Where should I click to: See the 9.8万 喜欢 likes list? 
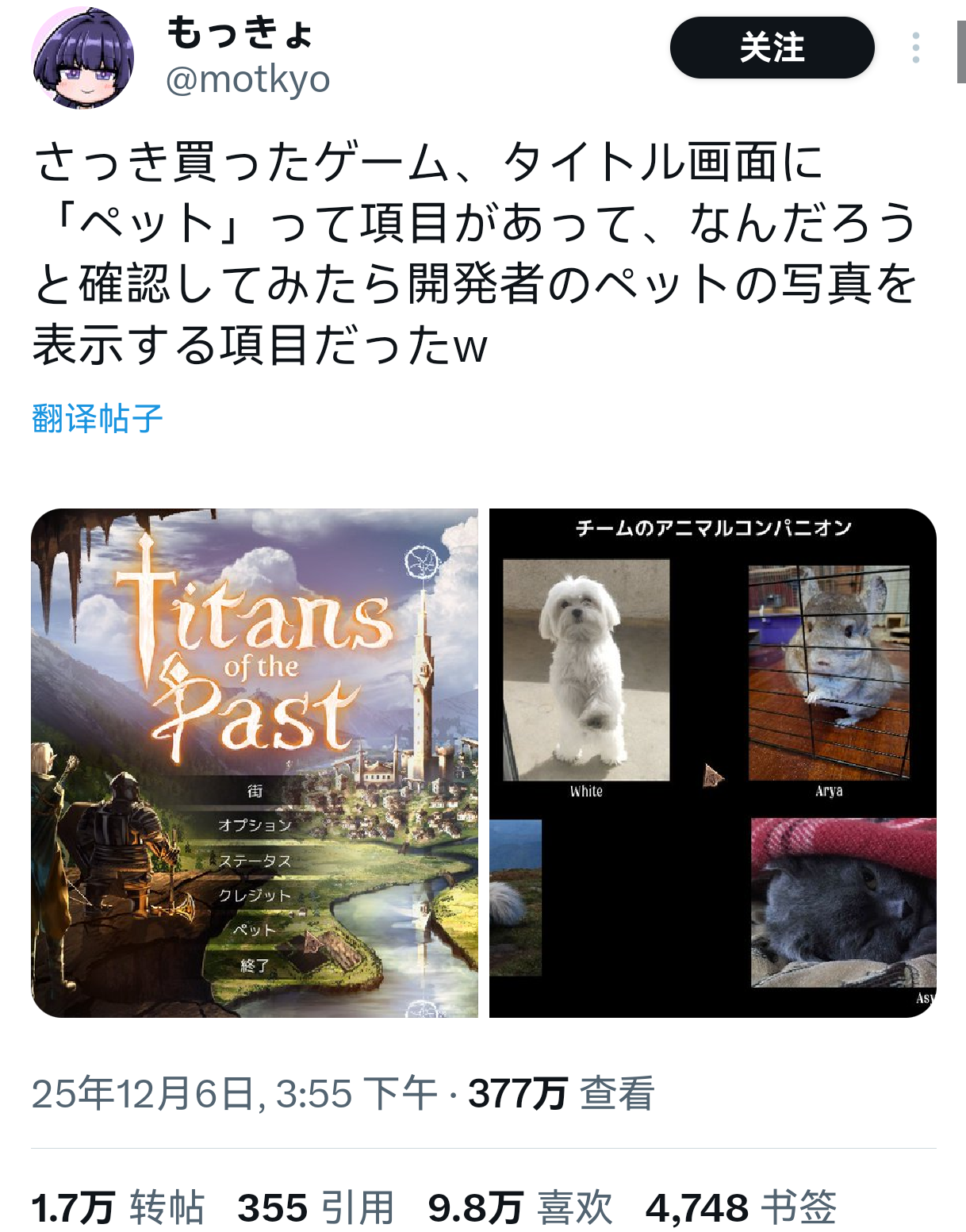click(x=519, y=1207)
